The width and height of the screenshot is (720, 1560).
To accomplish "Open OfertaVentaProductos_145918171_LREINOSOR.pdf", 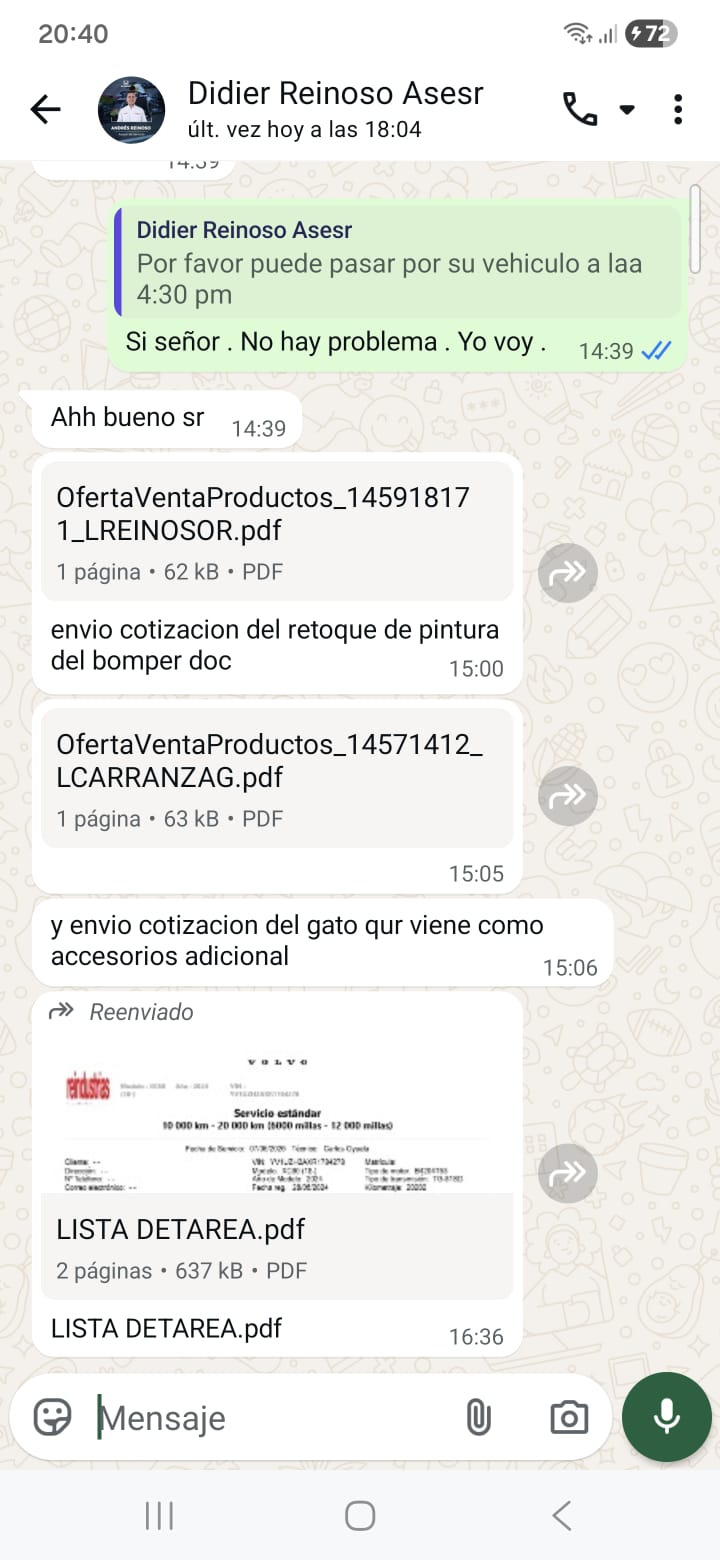I will click(x=276, y=530).
